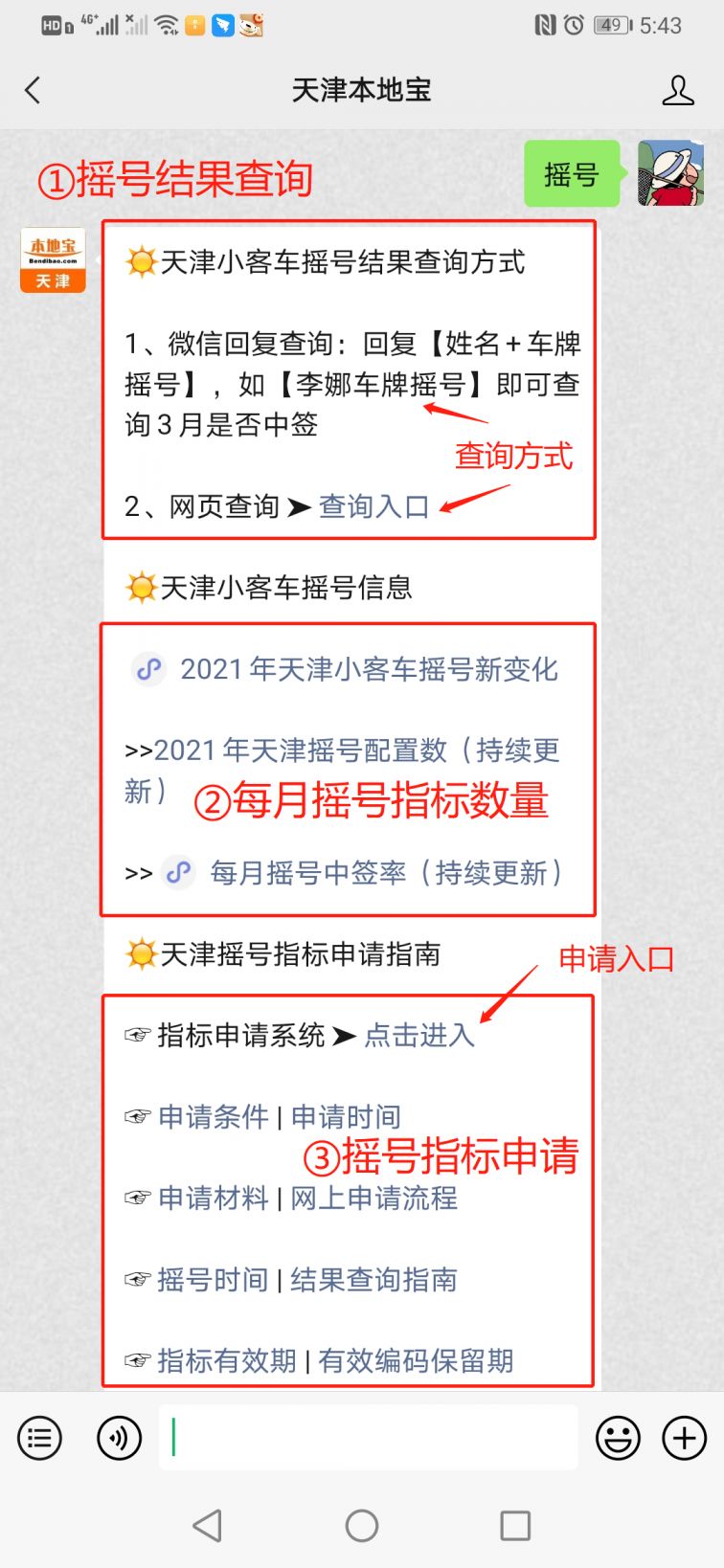Open the 有效编码保留期 link
Screen dimensions: 724x1568
pyautogui.click(x=416, y=1360)
